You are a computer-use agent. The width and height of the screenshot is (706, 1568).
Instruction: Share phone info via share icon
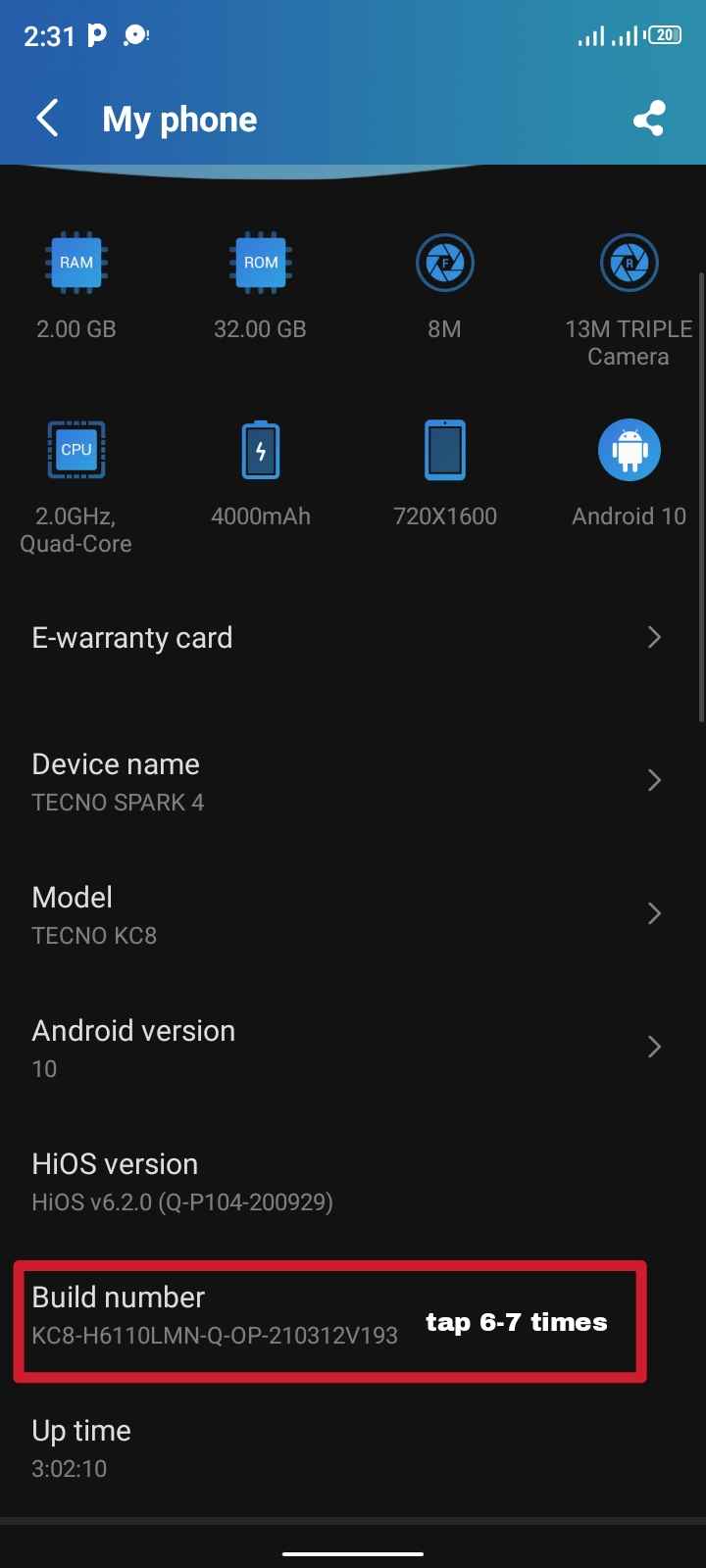coord(649,119)
